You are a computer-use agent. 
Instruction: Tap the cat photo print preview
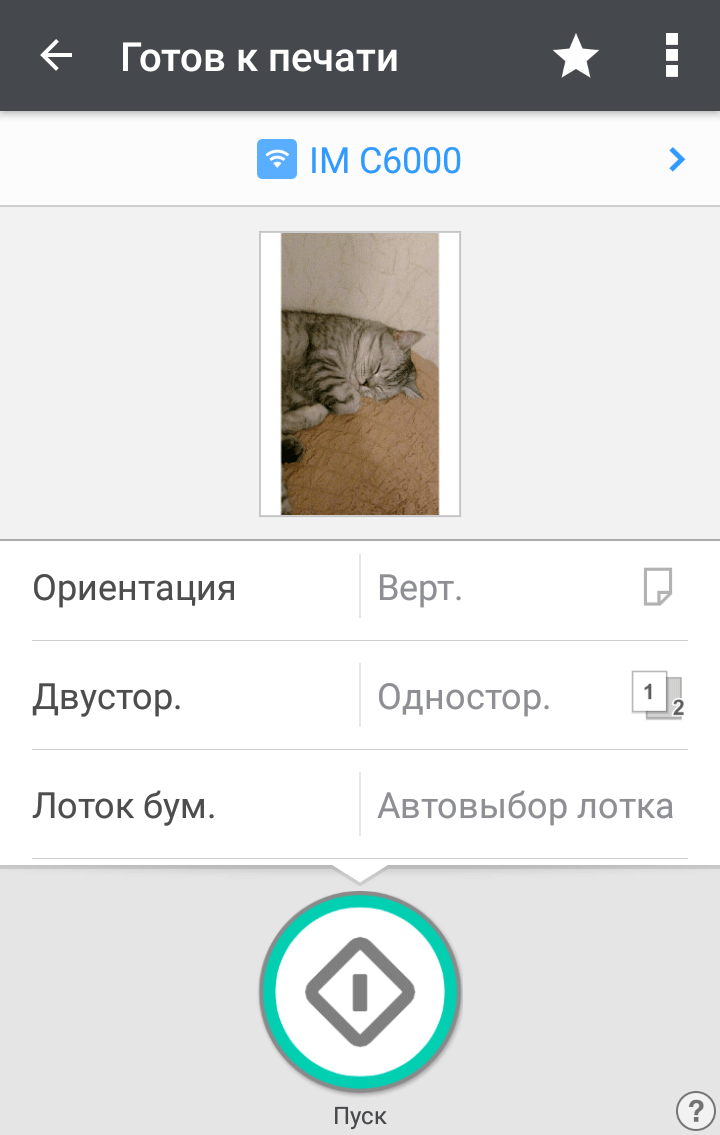[360, 374]
